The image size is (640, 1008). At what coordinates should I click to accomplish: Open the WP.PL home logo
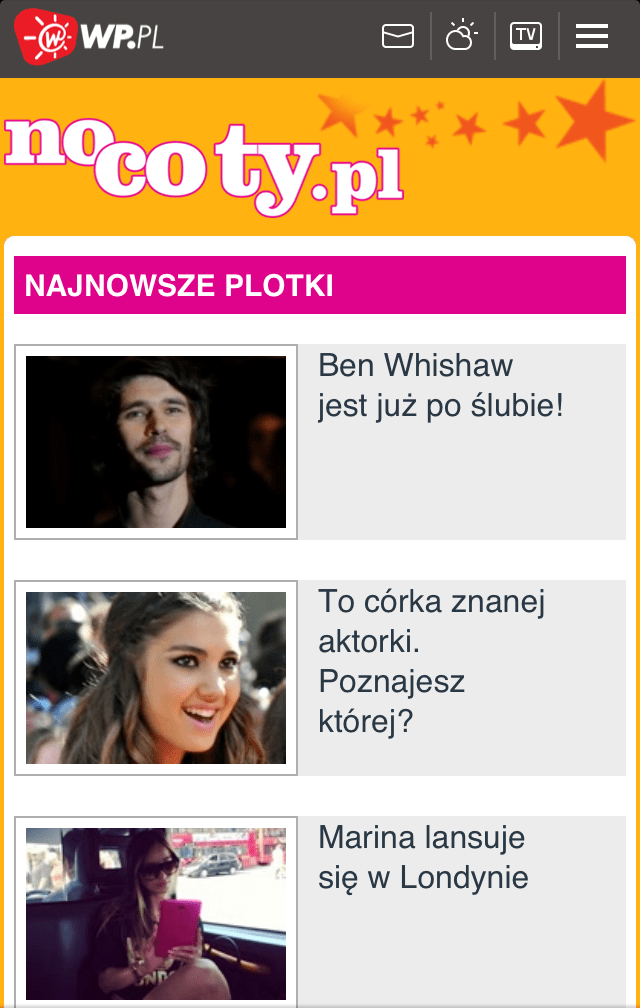(88, 38)
